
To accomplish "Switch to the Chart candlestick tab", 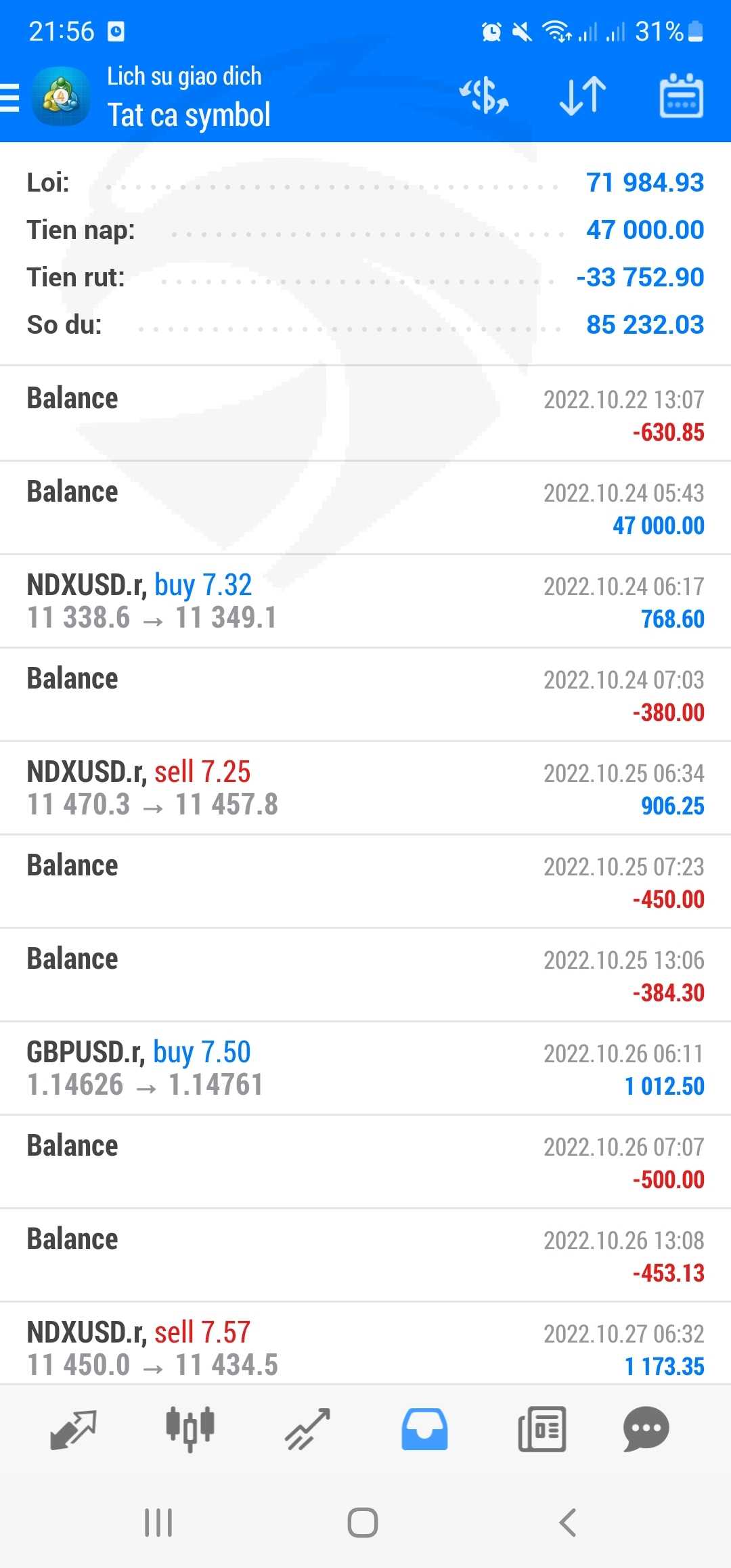I will [190, 1429].
